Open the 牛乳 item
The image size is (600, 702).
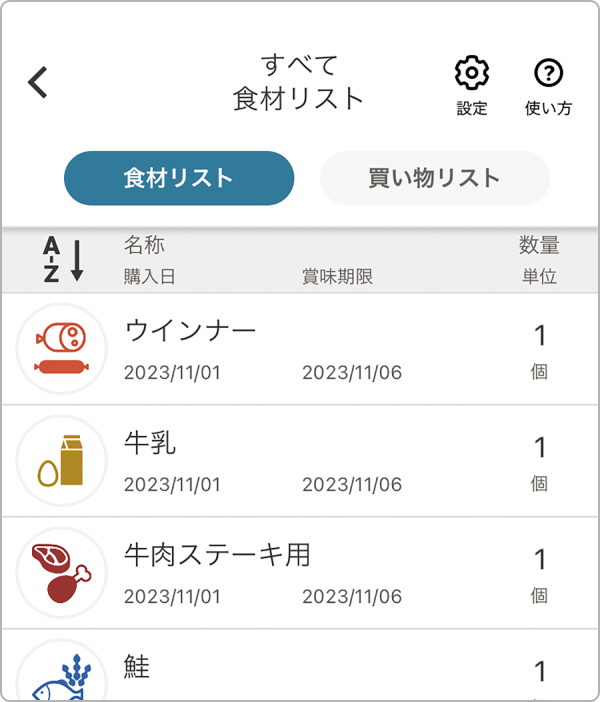click(x=300, y=461)
